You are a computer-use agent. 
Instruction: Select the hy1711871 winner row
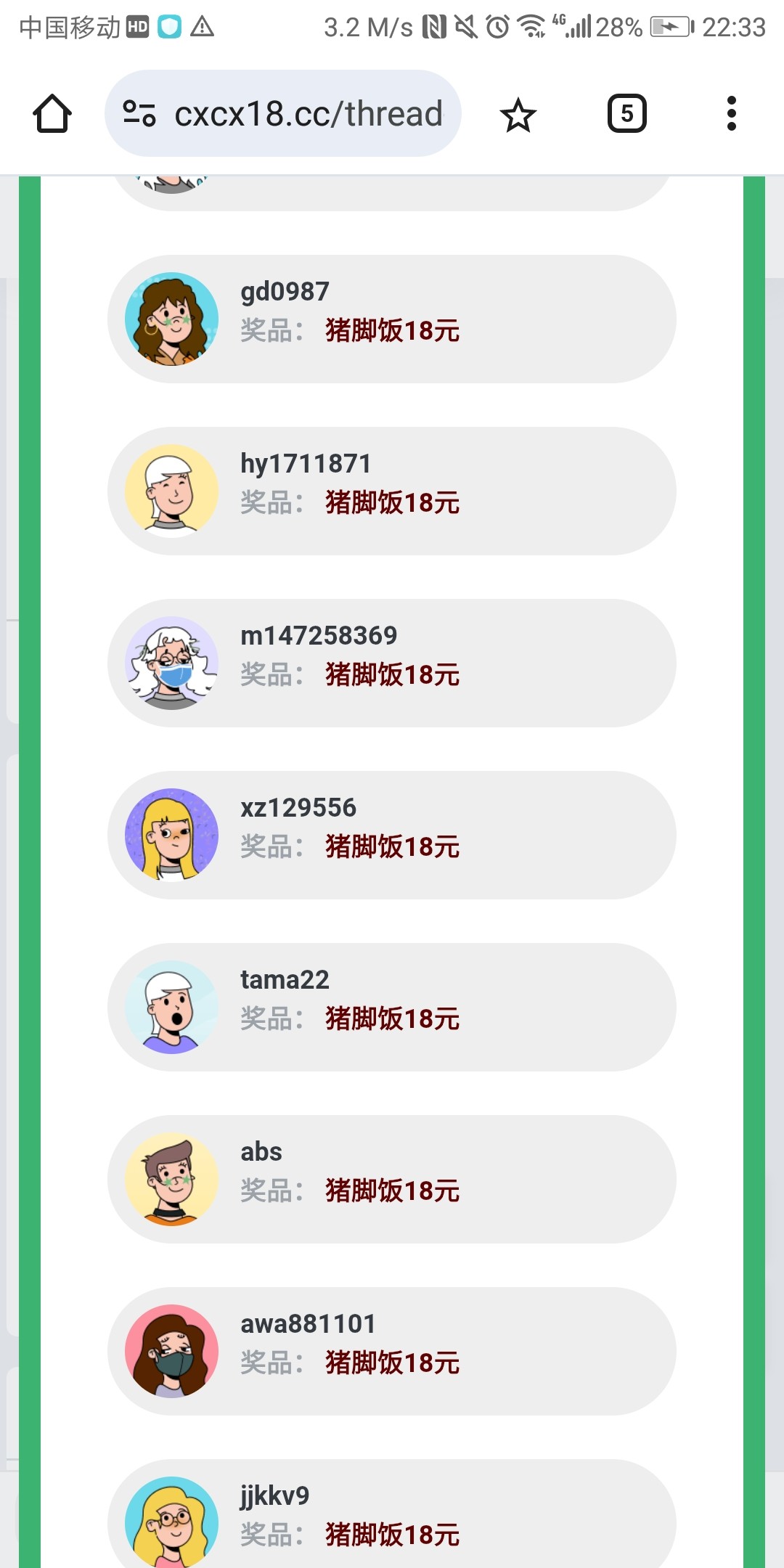coord(392,491)
